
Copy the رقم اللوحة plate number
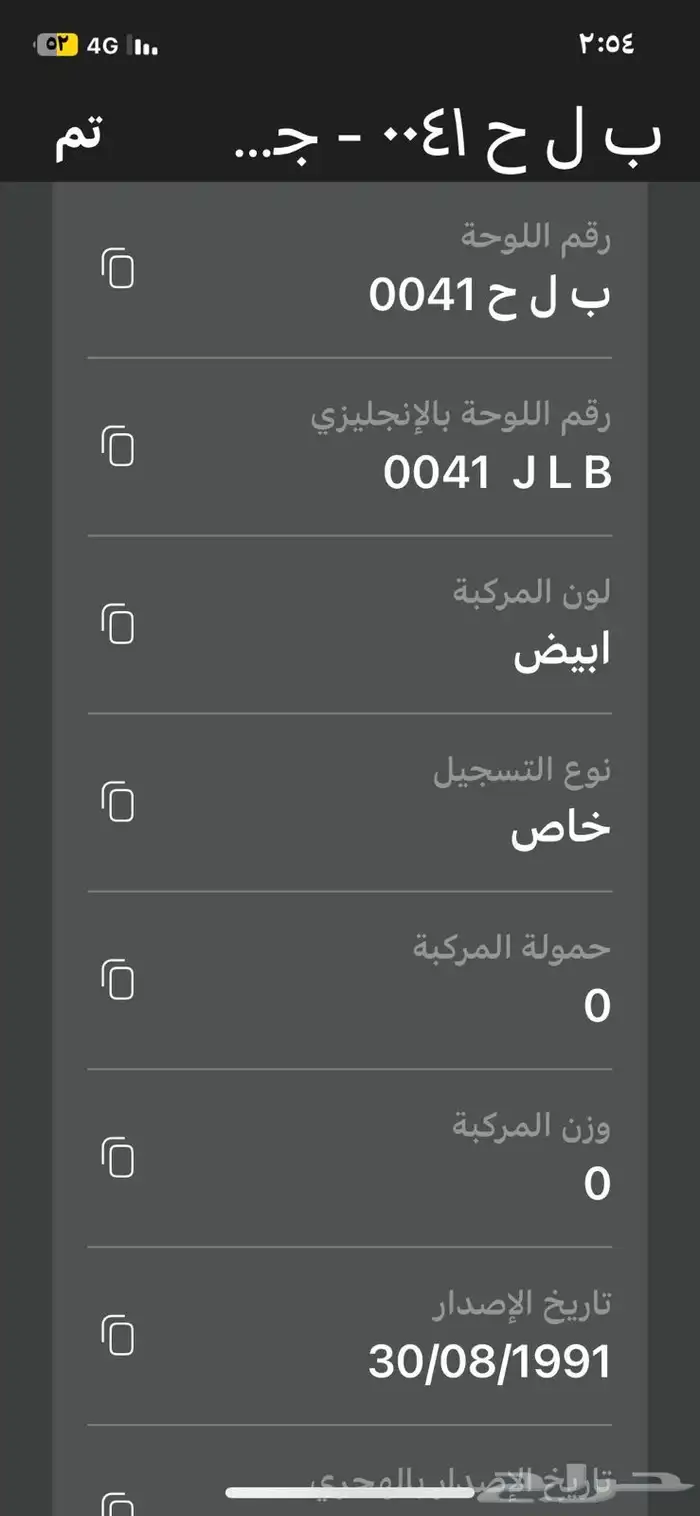point(117,269)
